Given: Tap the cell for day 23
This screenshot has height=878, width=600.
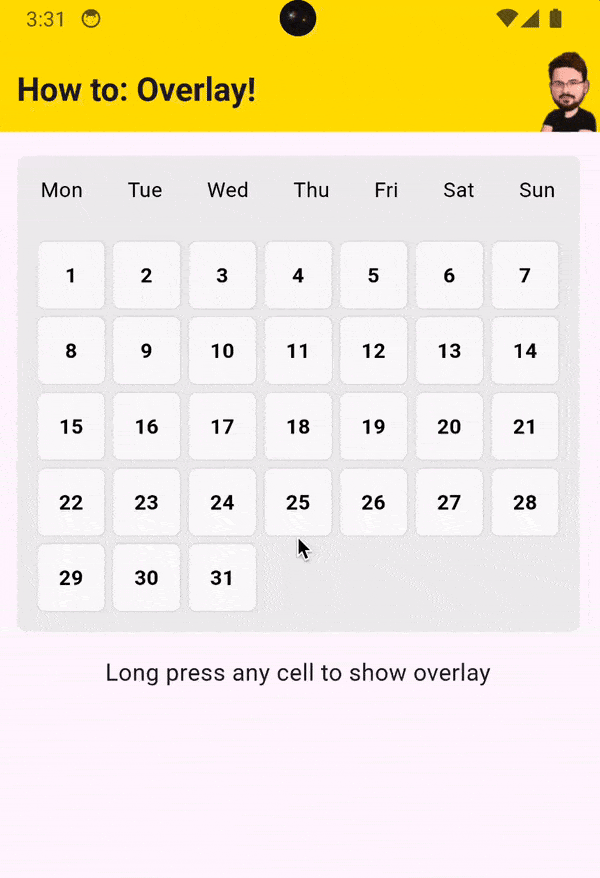Looking at the screenshot, I should click(x=146, y=502).
